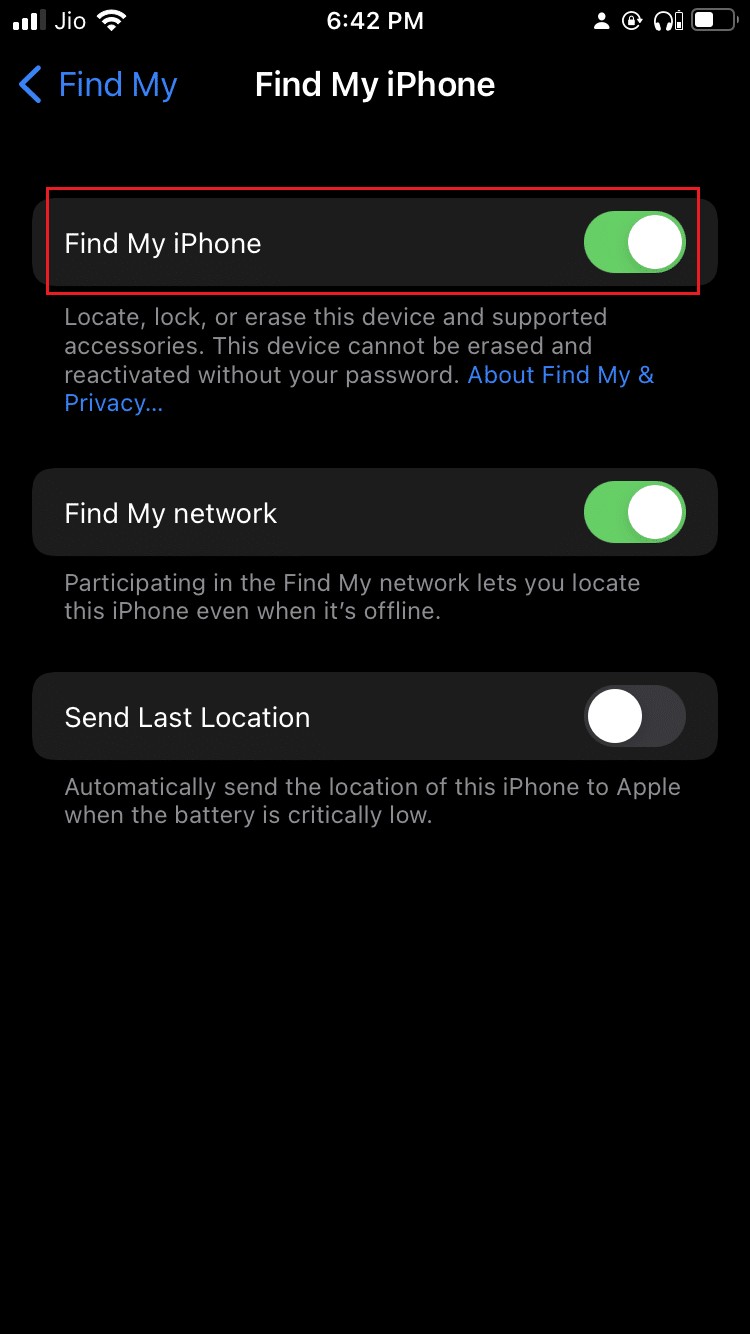Tap the highlighted Find My iPhone row
The width and height of the screenshot is (750, 1334).
(x=375, y=241)
